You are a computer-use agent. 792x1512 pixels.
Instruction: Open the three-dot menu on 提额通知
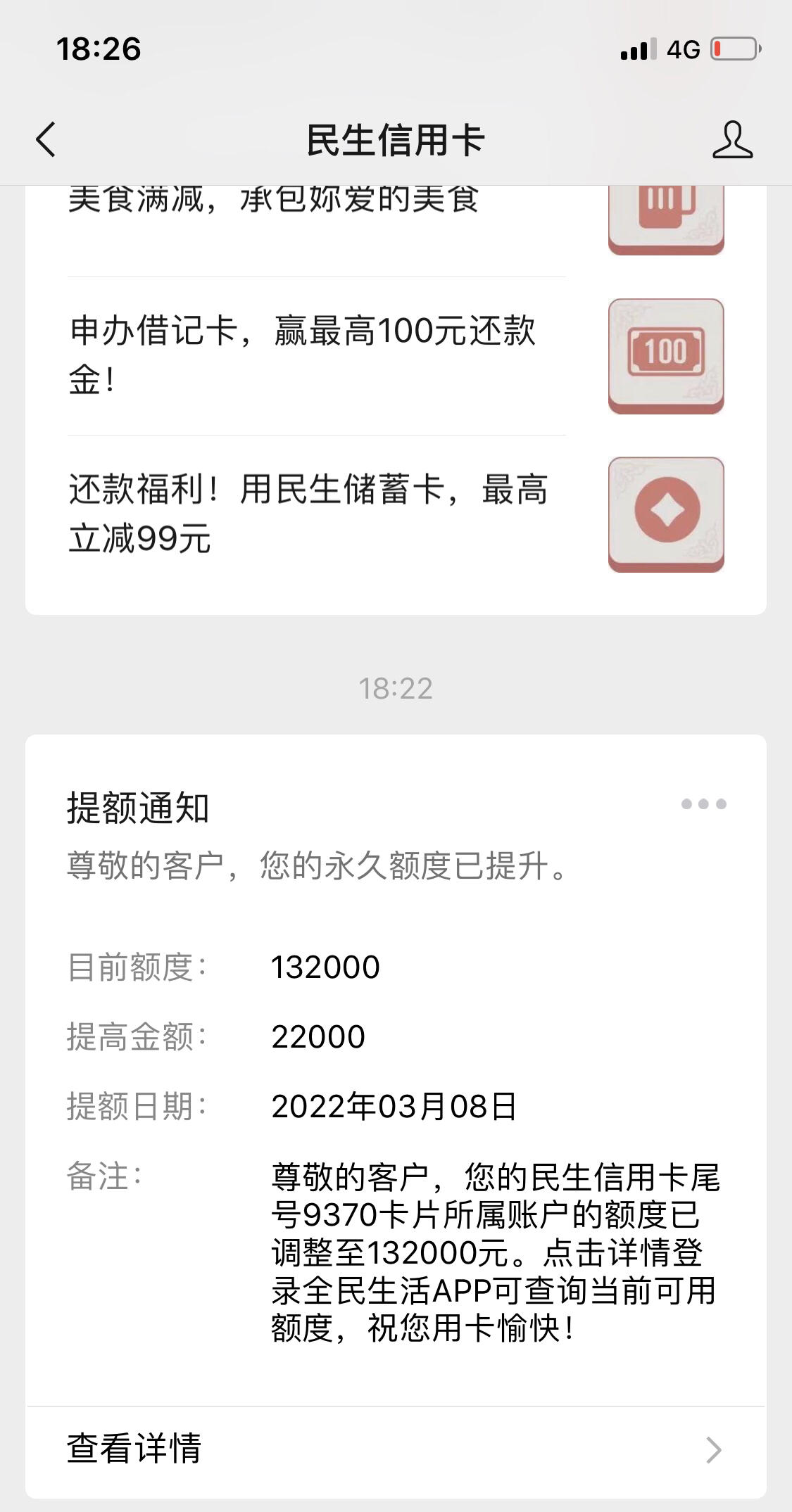[703, 804]
